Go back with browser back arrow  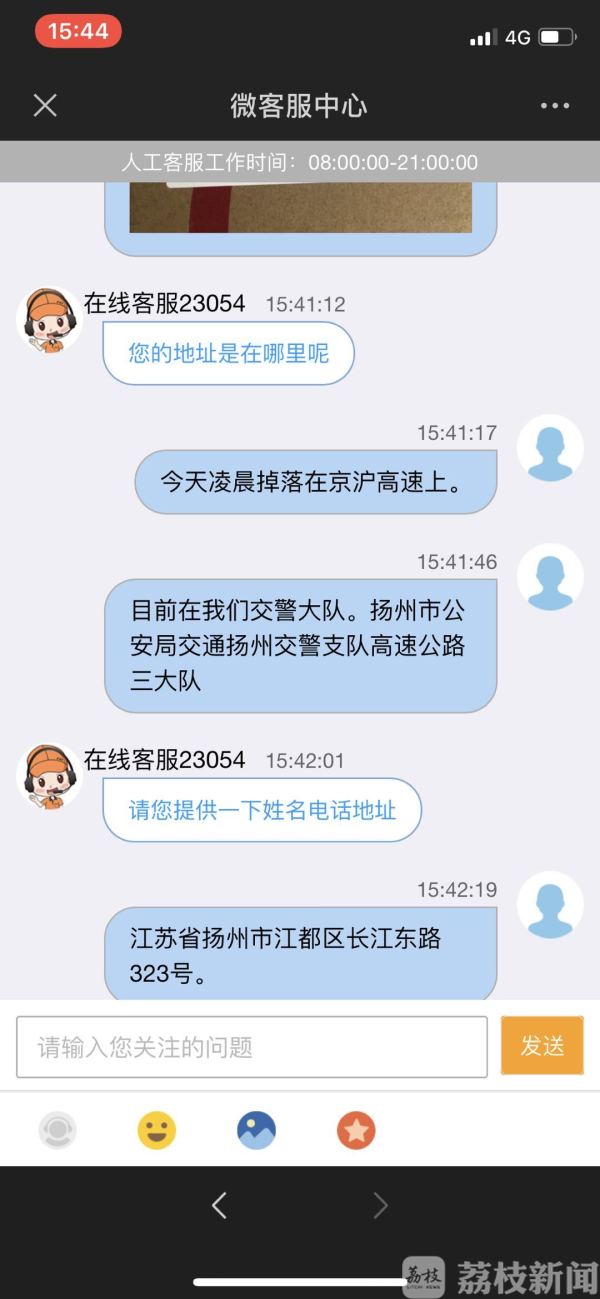tap(220, 1206)
